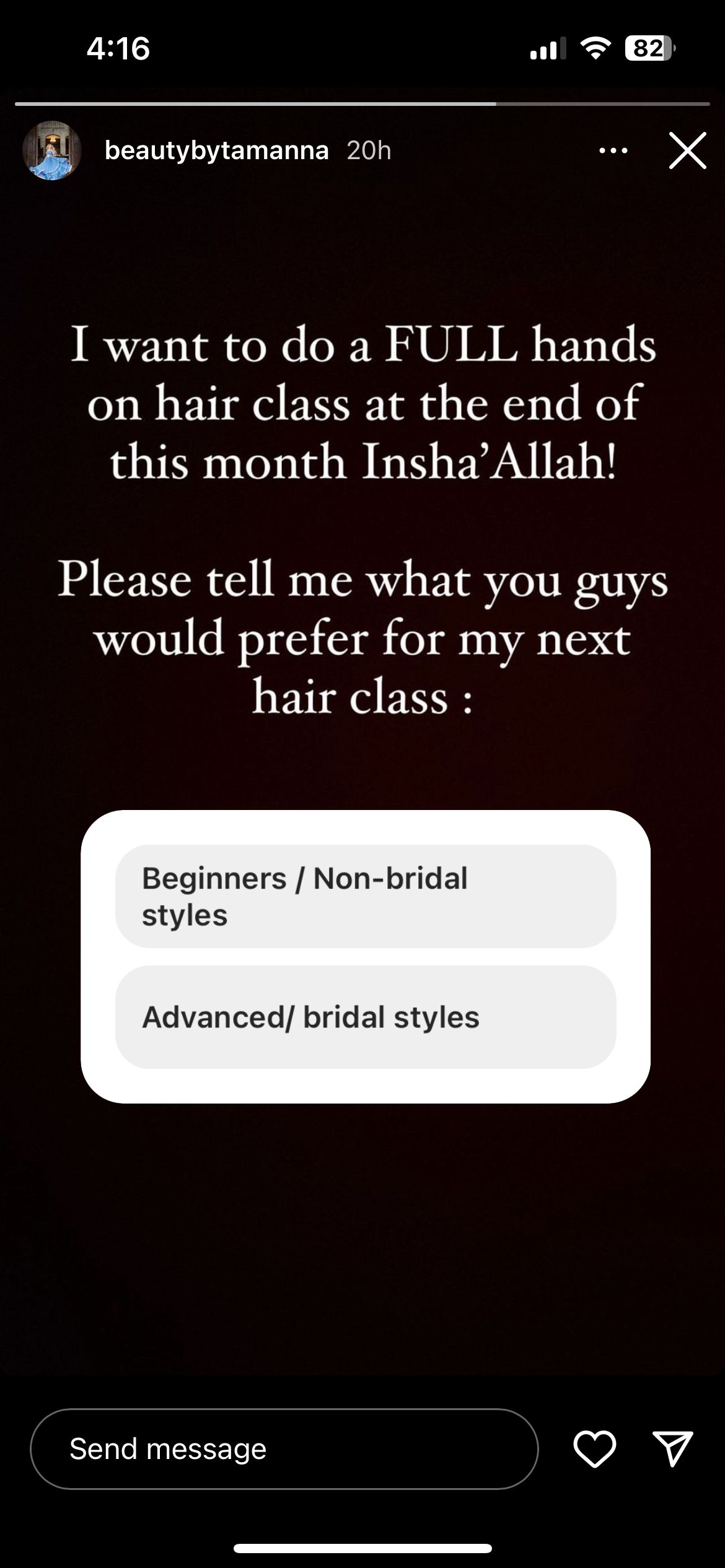Screen dimensions: 725x1568
Task: Share the story via paper plane icon
Action: pyautogui.click(x=673, y=1449)
